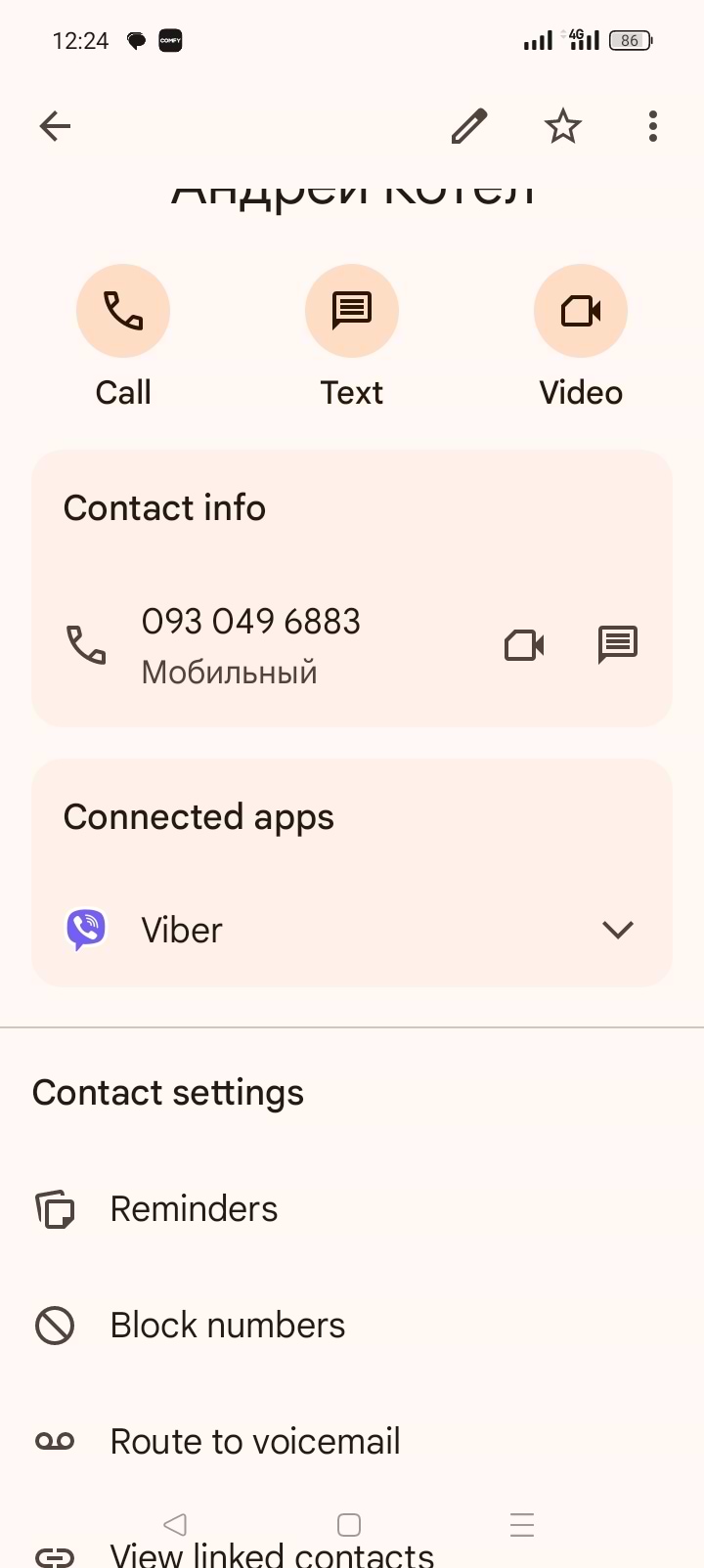Tap the round Call button
The height and width of the screenshot is (1568, 704).
(123, 311)
